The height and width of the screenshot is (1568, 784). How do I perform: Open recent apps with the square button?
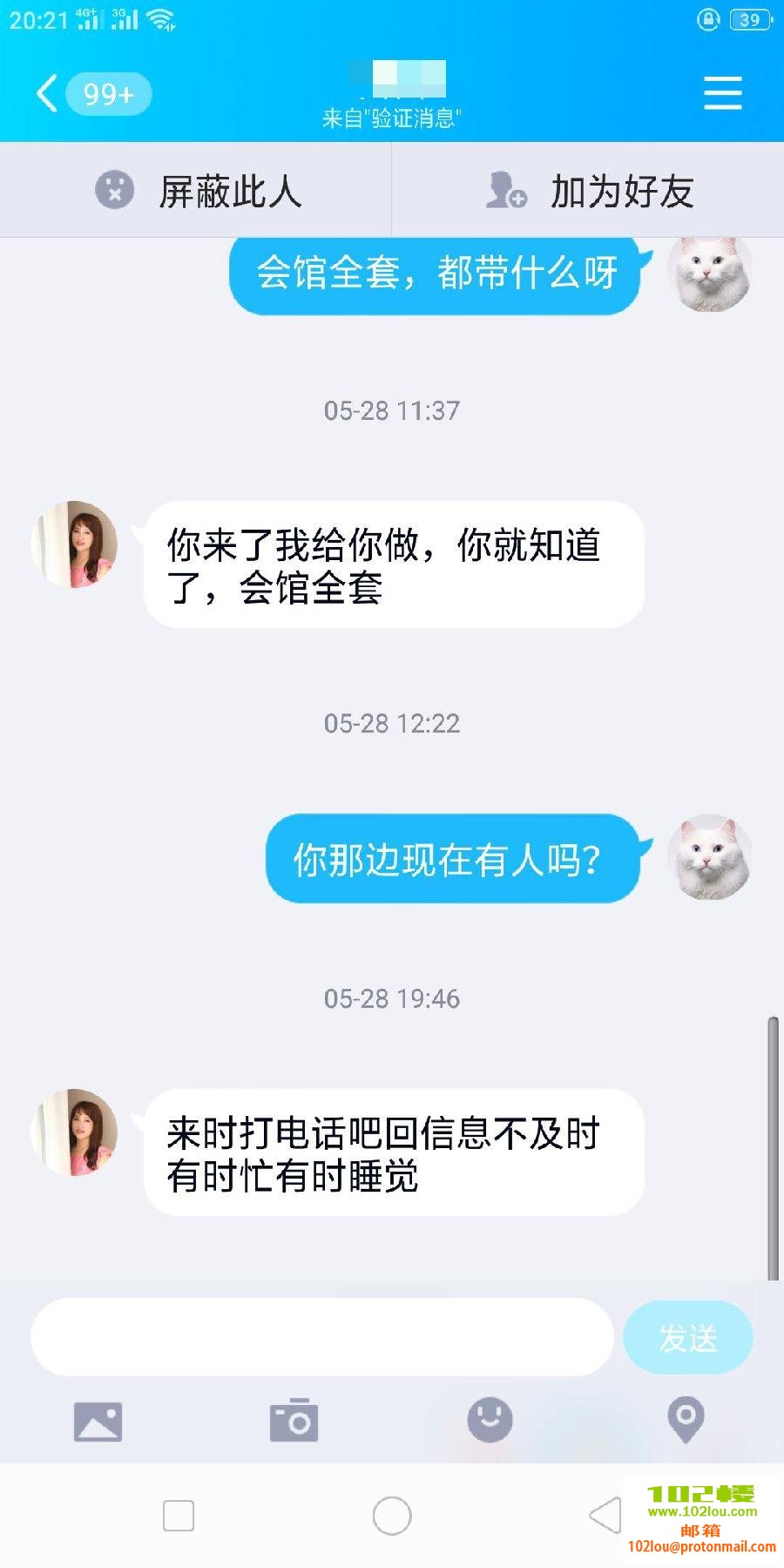tap(179, 1516)
